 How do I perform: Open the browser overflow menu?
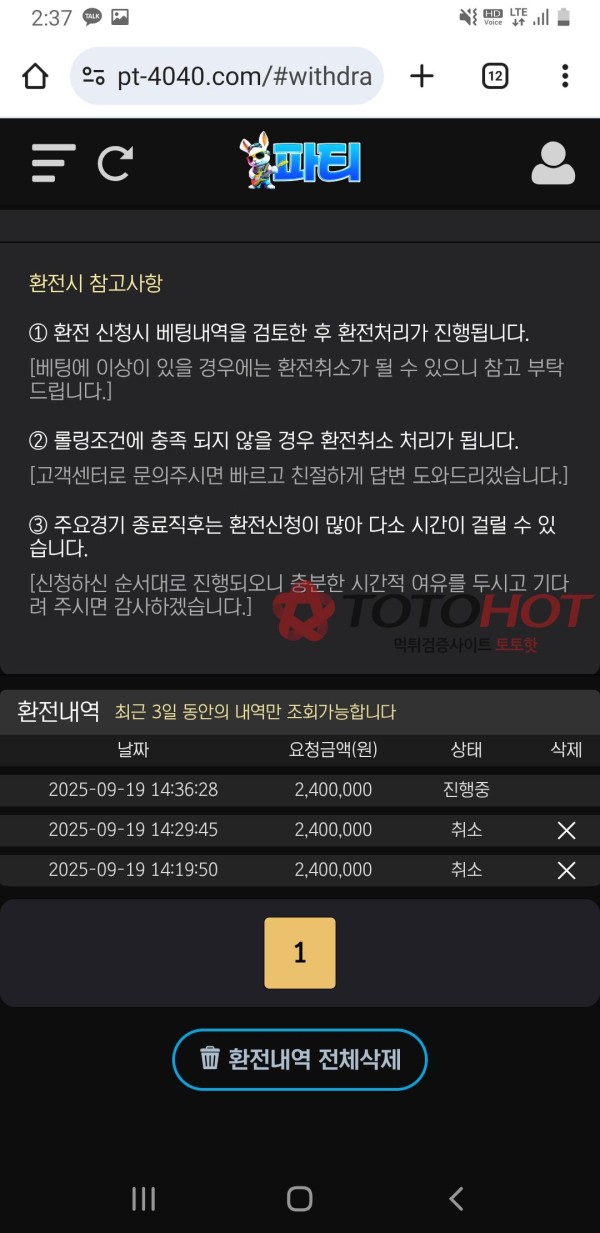565,76
